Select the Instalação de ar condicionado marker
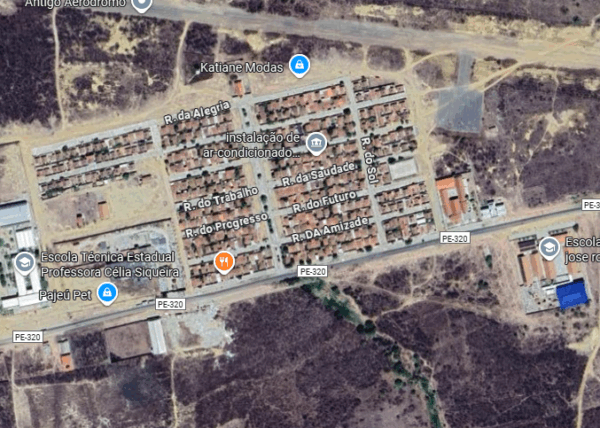 pos(316,143)
